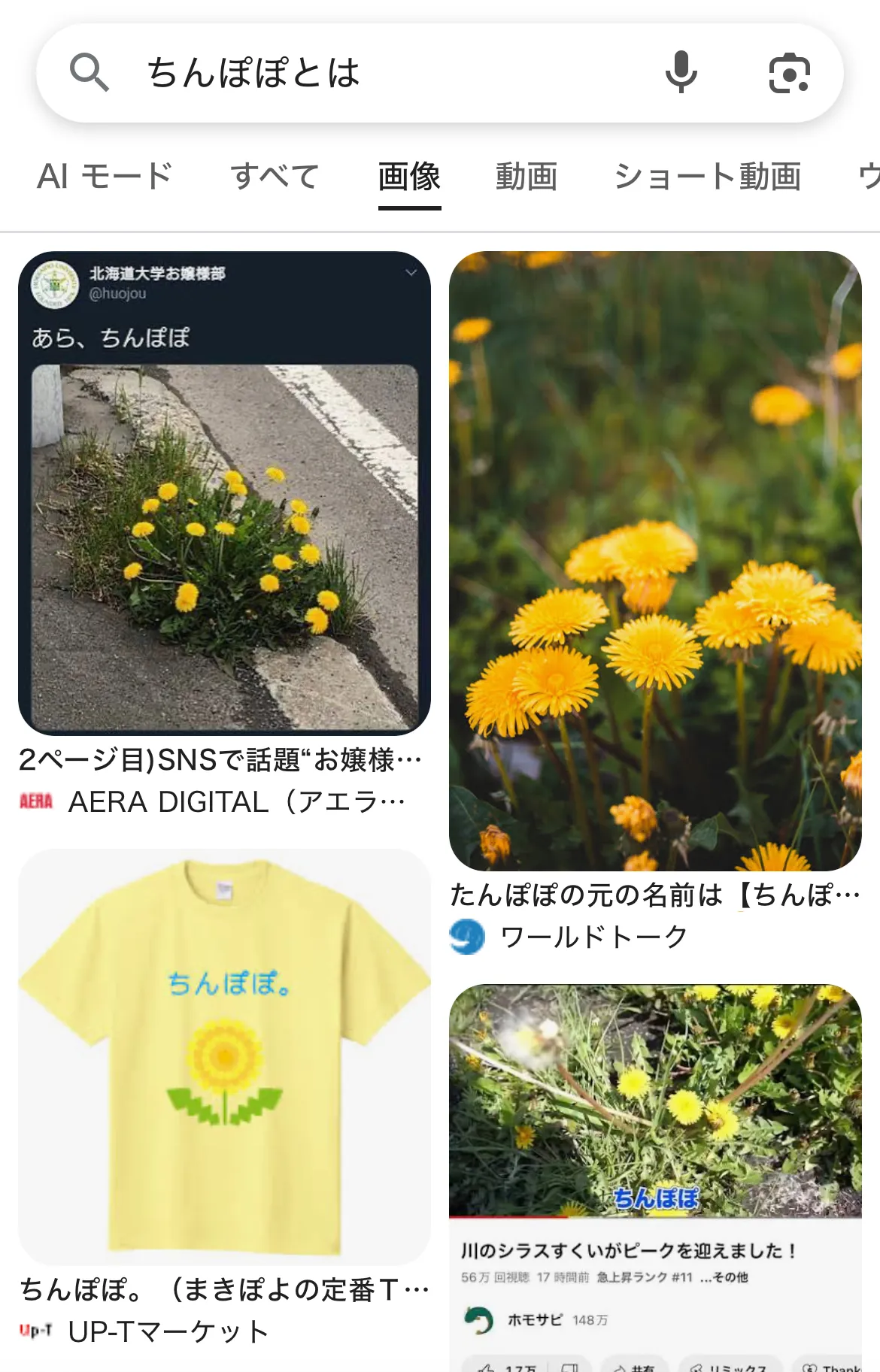Open the ワールドトーク dandelion photo result
Viewport: 880px width, 1372px height.
[655, 560]
